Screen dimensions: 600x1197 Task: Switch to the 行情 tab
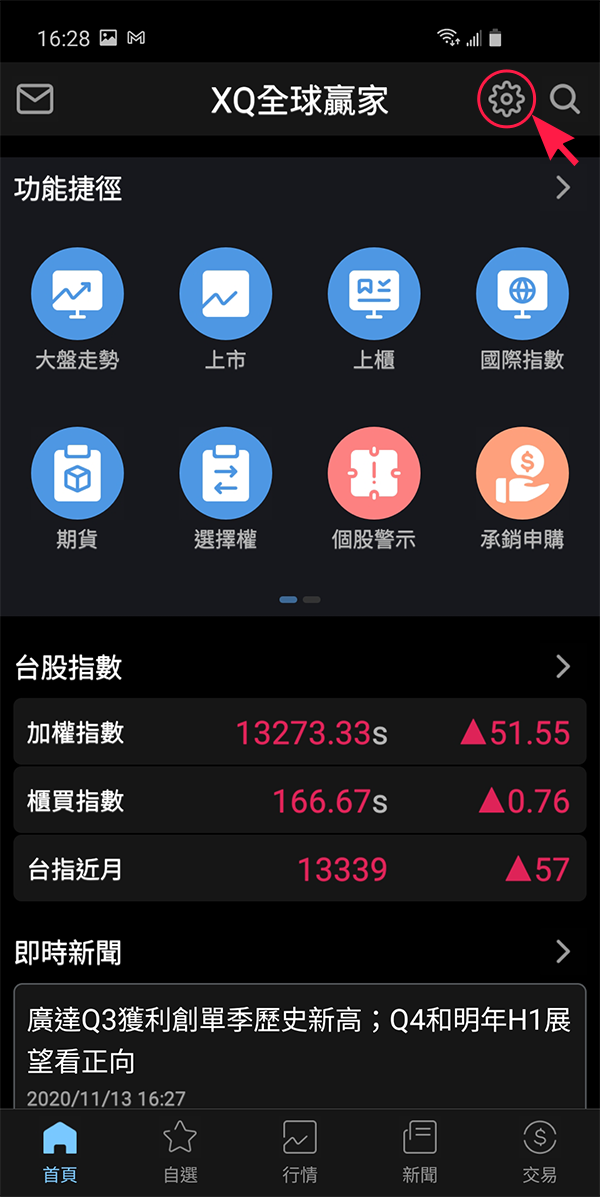300,1152
